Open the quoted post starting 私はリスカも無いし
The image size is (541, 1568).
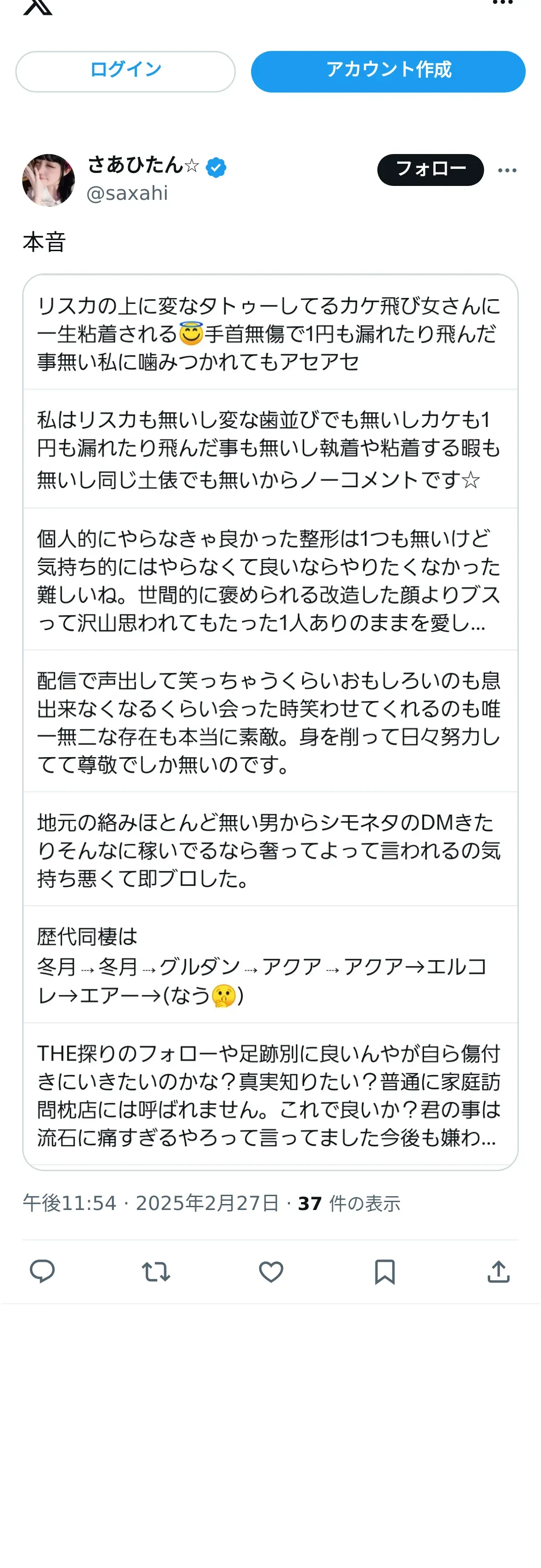pos(270,449)
